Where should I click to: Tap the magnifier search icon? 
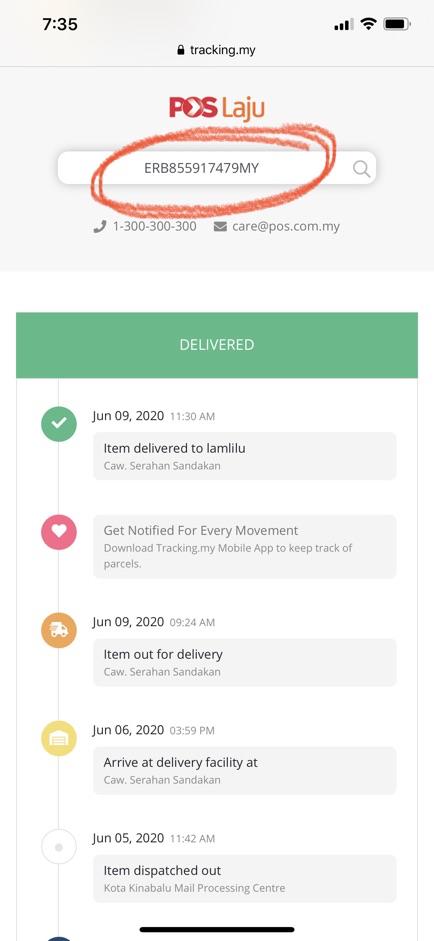point(361,169)
